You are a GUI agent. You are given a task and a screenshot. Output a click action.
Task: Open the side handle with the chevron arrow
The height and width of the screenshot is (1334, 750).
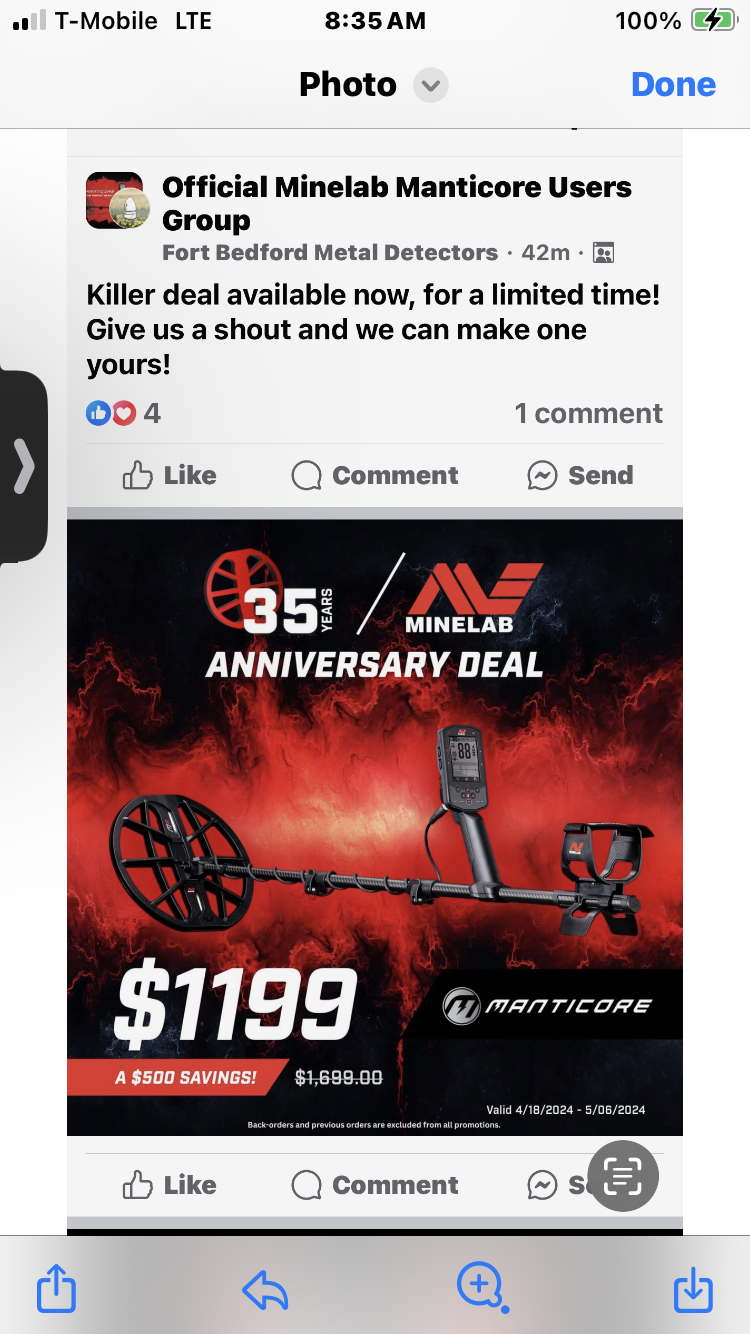pyautogui.click(x=23, y=466)
